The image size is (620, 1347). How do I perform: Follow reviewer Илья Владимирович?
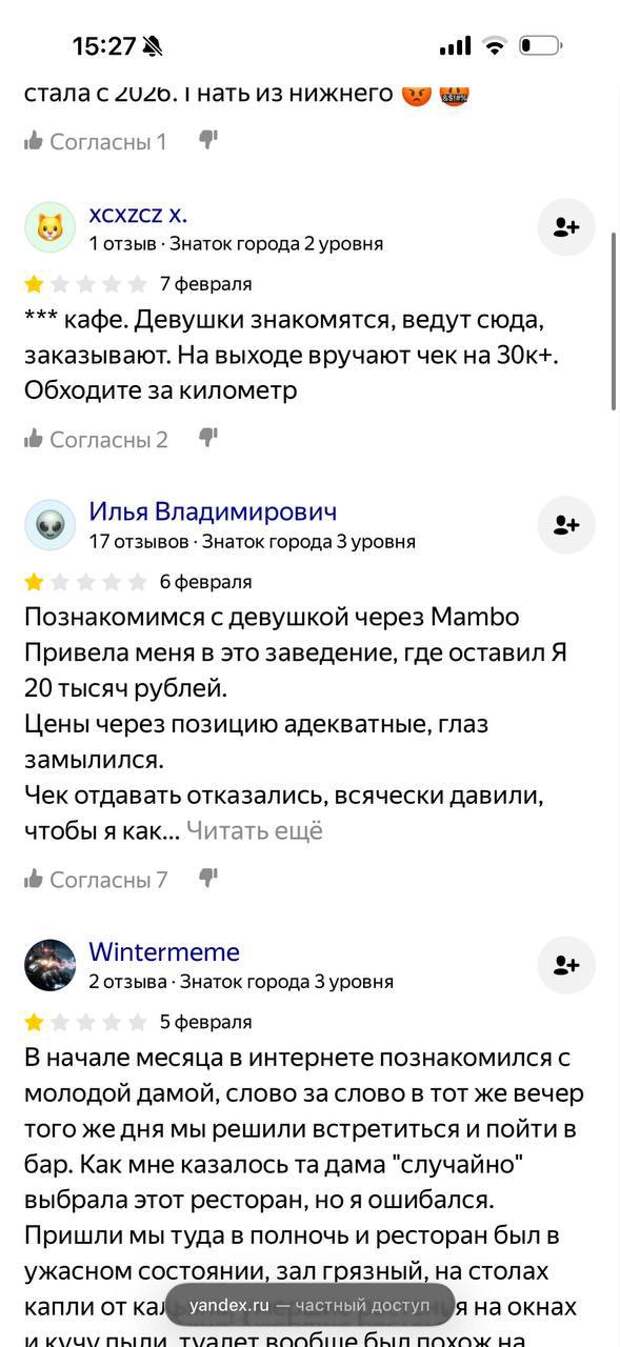point(566,525)
